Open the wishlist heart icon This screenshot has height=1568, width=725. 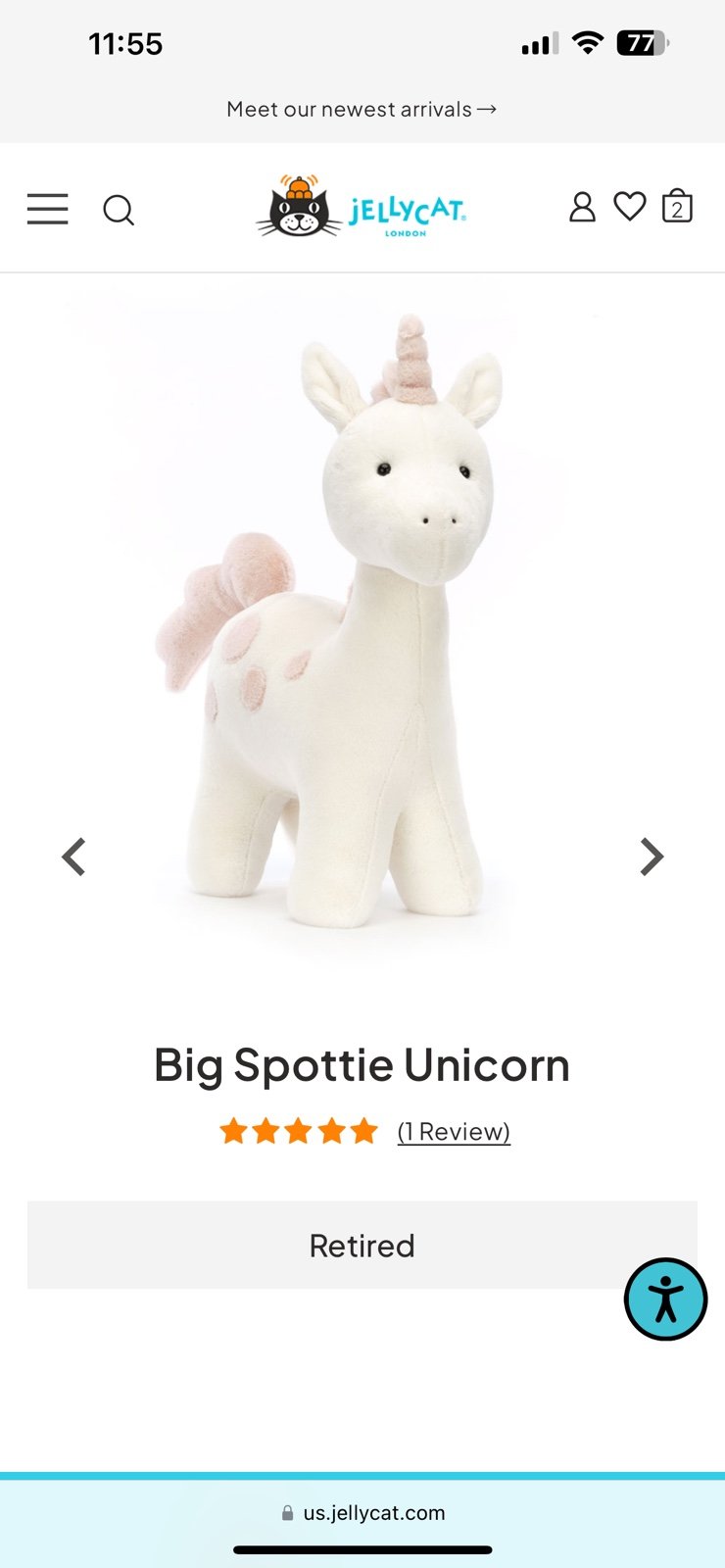[630, 207]
